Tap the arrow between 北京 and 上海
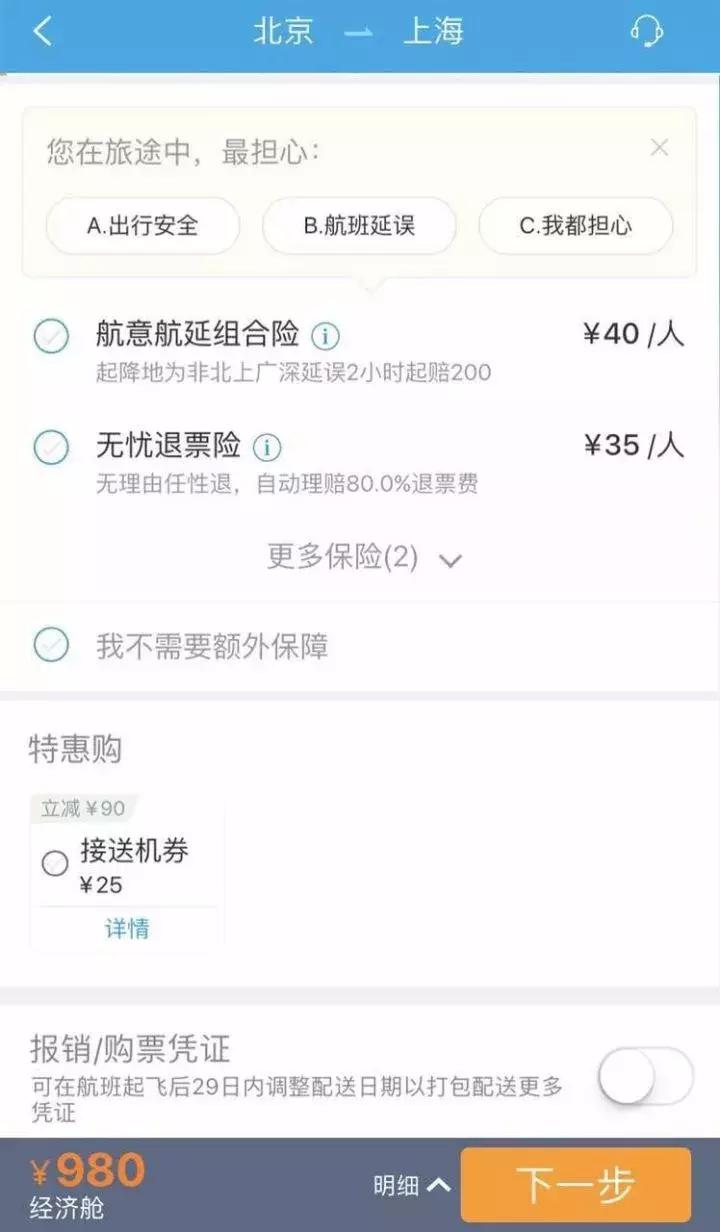720x1232 pixels. [x=357, y=31]
